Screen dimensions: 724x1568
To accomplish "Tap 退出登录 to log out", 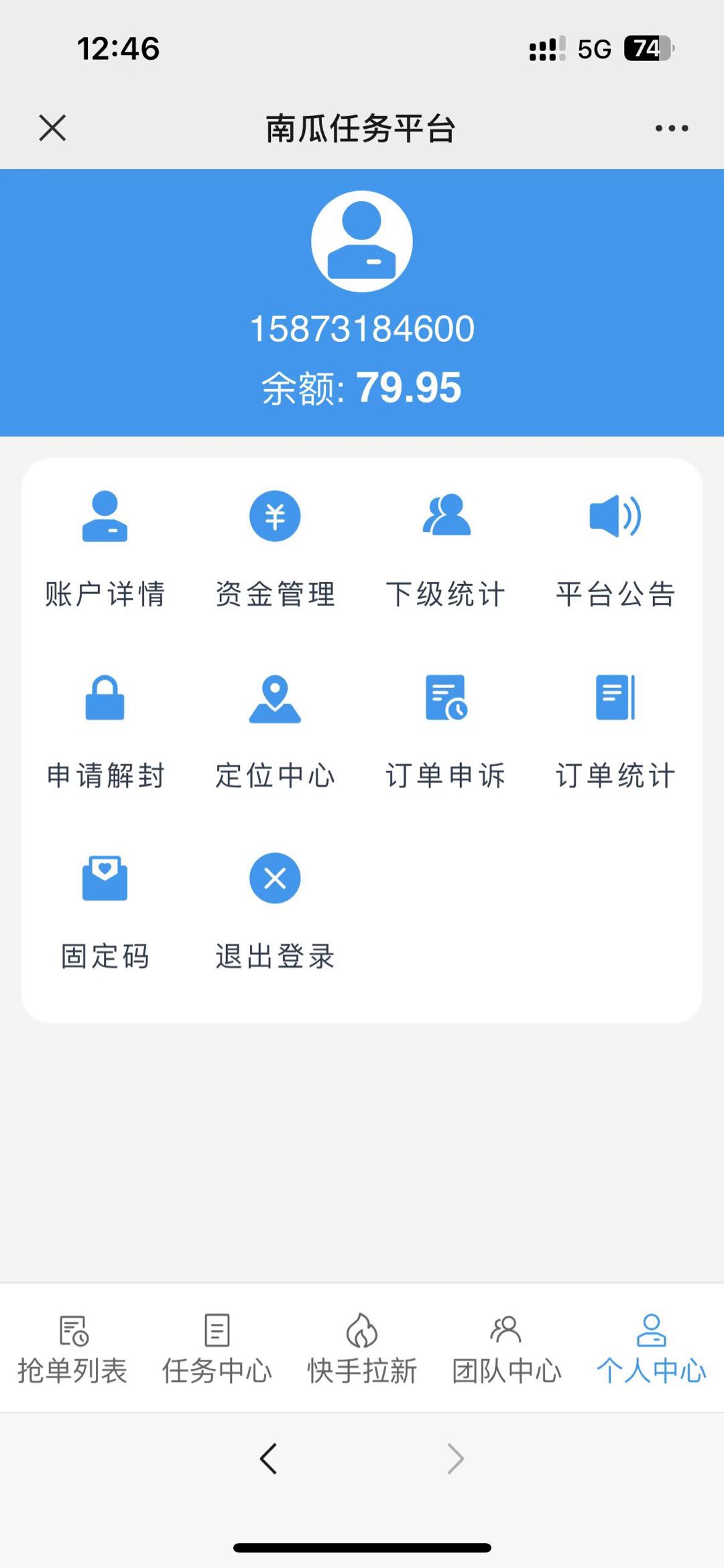I will pos(275,912).
